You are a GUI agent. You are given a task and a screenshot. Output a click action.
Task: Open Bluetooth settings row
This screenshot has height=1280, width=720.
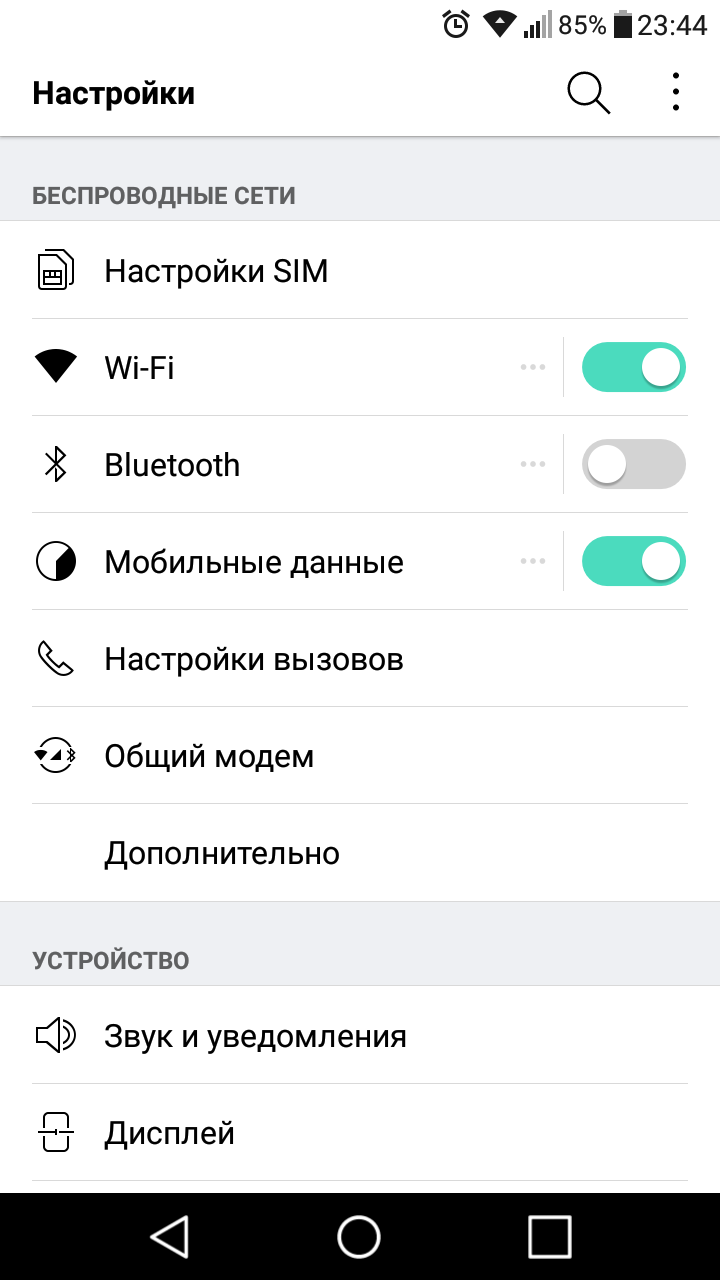[281, 465]
